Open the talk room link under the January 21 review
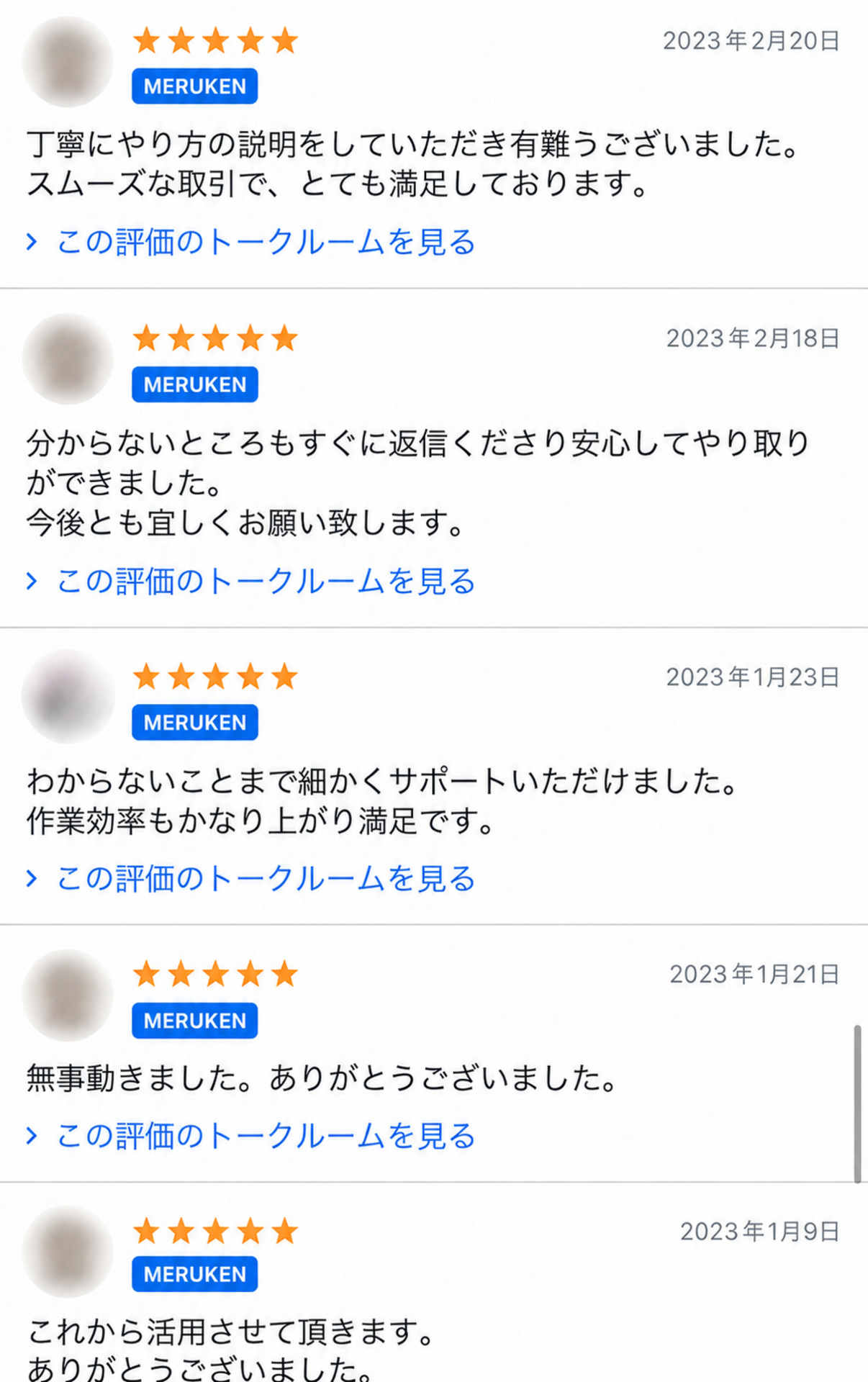 (251, 1135)
